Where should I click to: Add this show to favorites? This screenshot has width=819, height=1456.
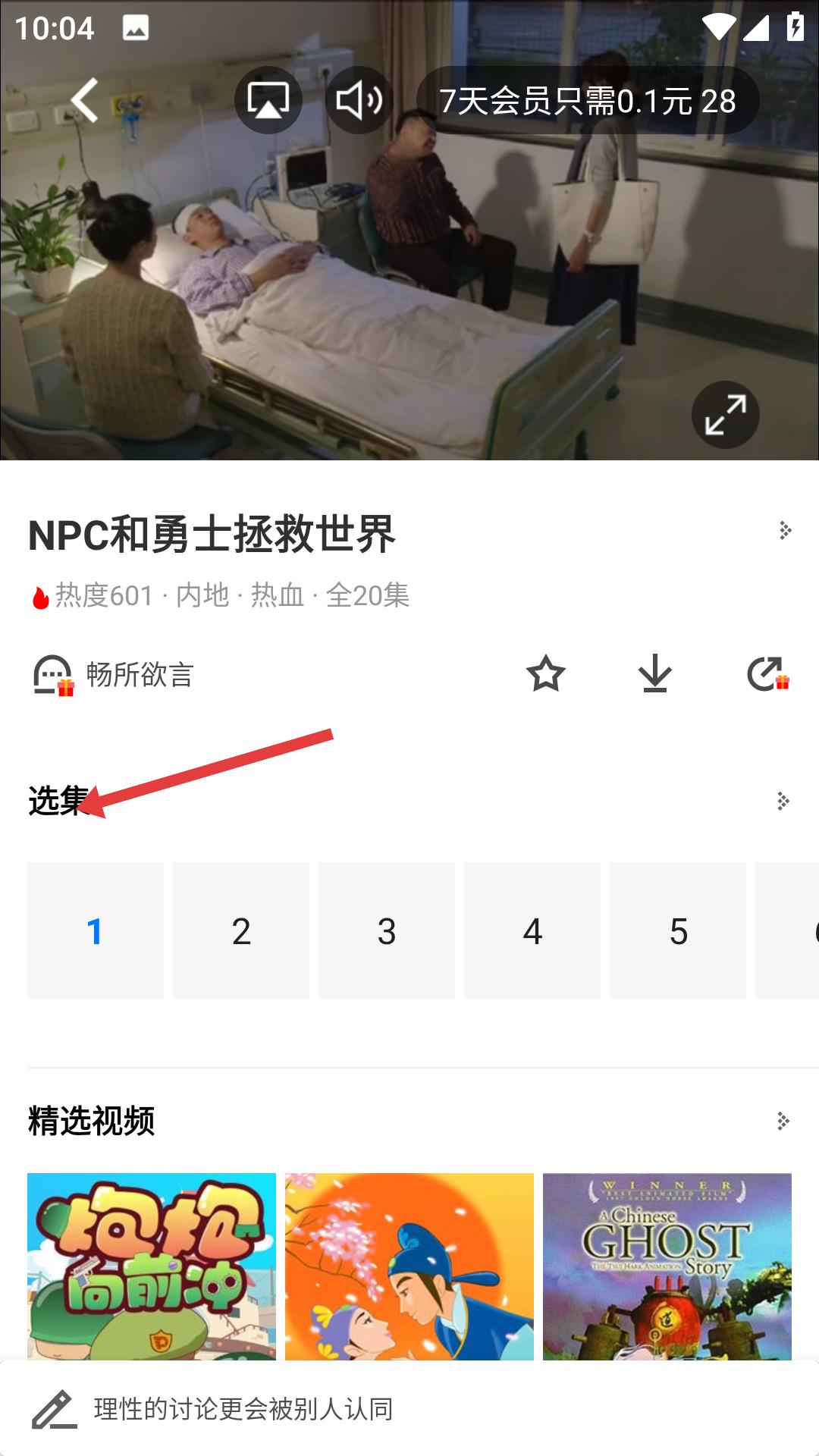click(x=546, y=674)
